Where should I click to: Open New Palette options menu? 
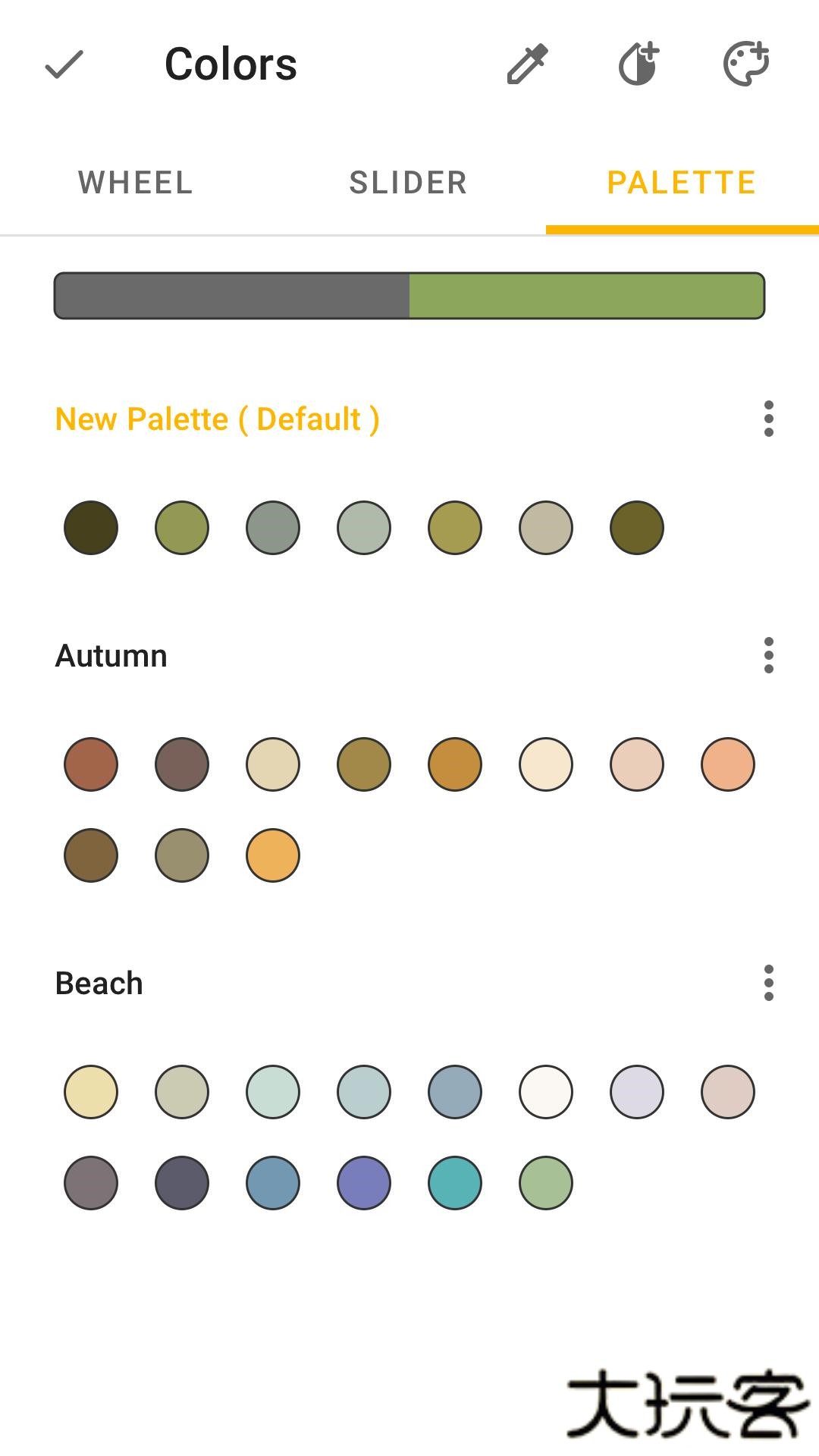coord(768,419)
